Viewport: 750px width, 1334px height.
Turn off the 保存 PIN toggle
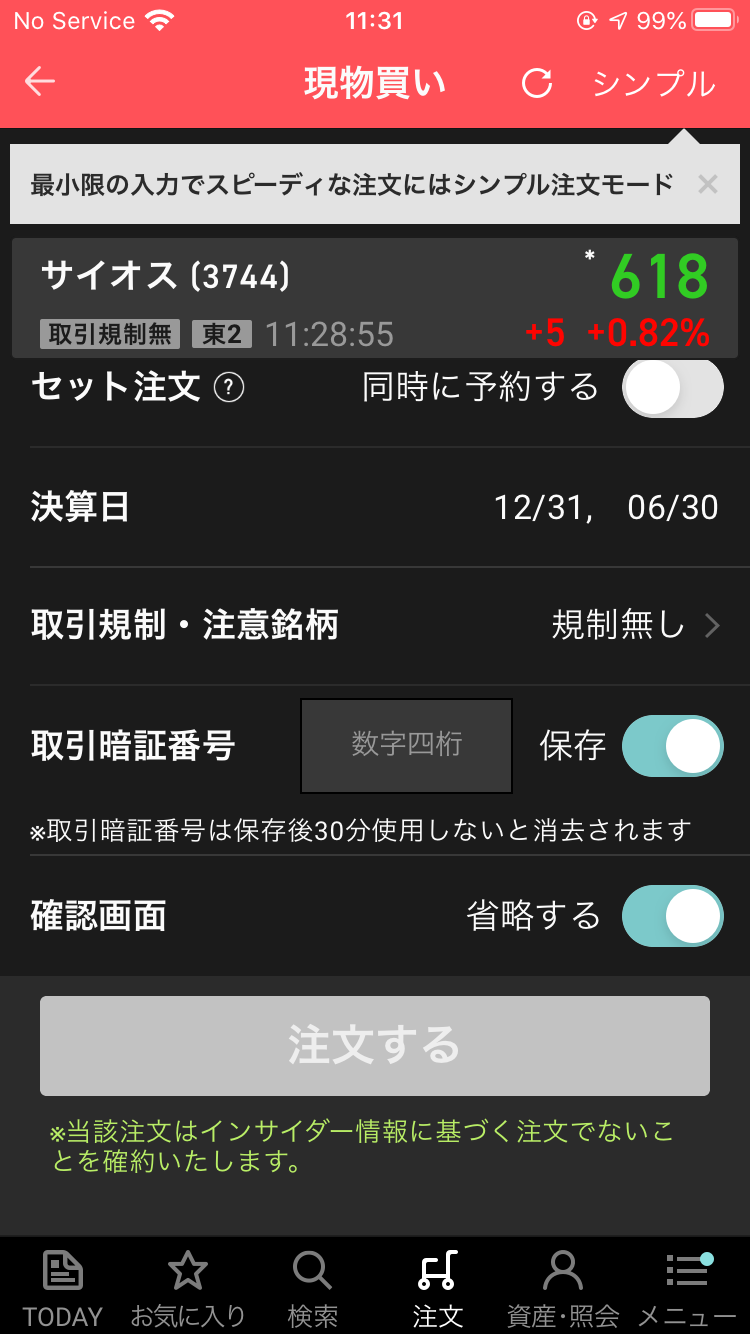click(x=673, y=746)
